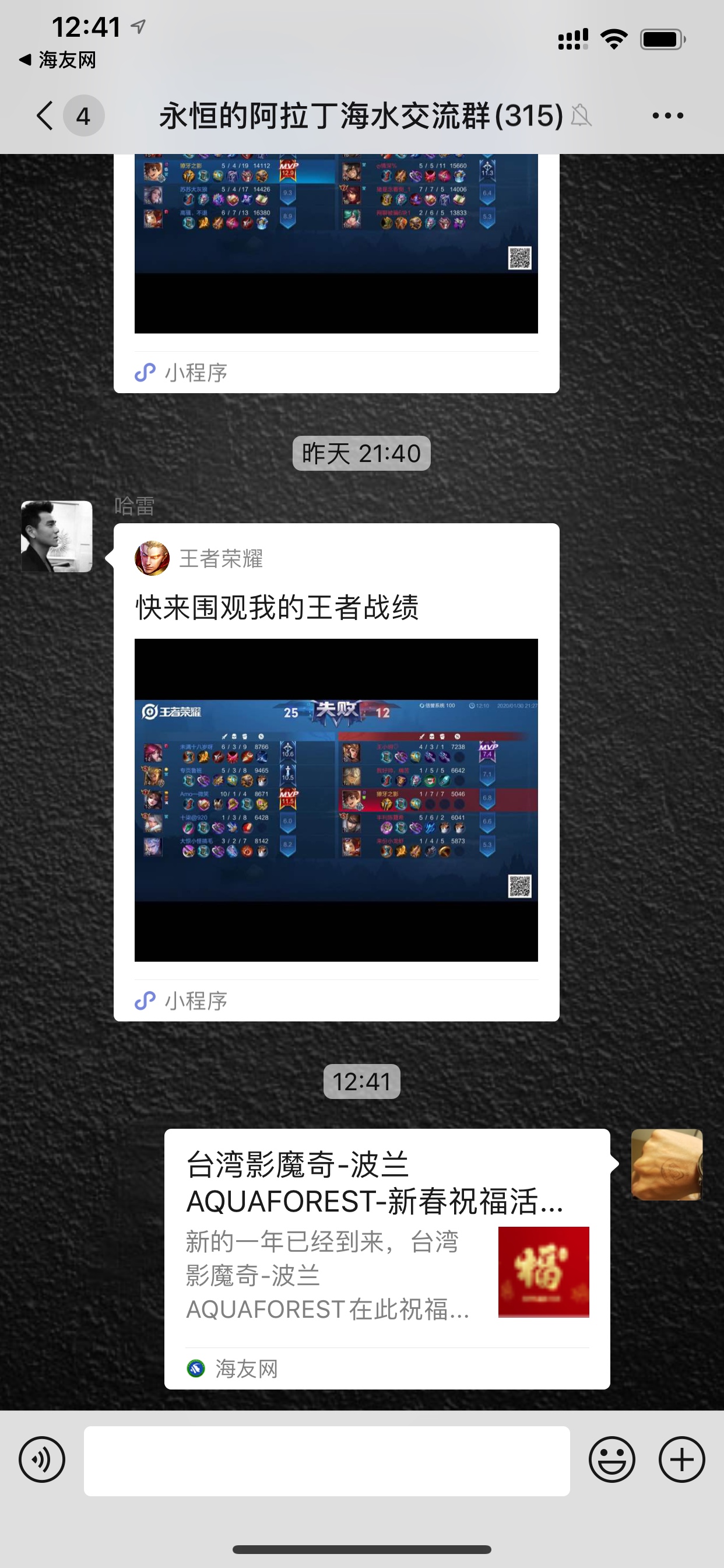The width and height of the screenshot is (724, 1568).
Task: Open the plus attachment menu
Action: (x=681, y=1459)
